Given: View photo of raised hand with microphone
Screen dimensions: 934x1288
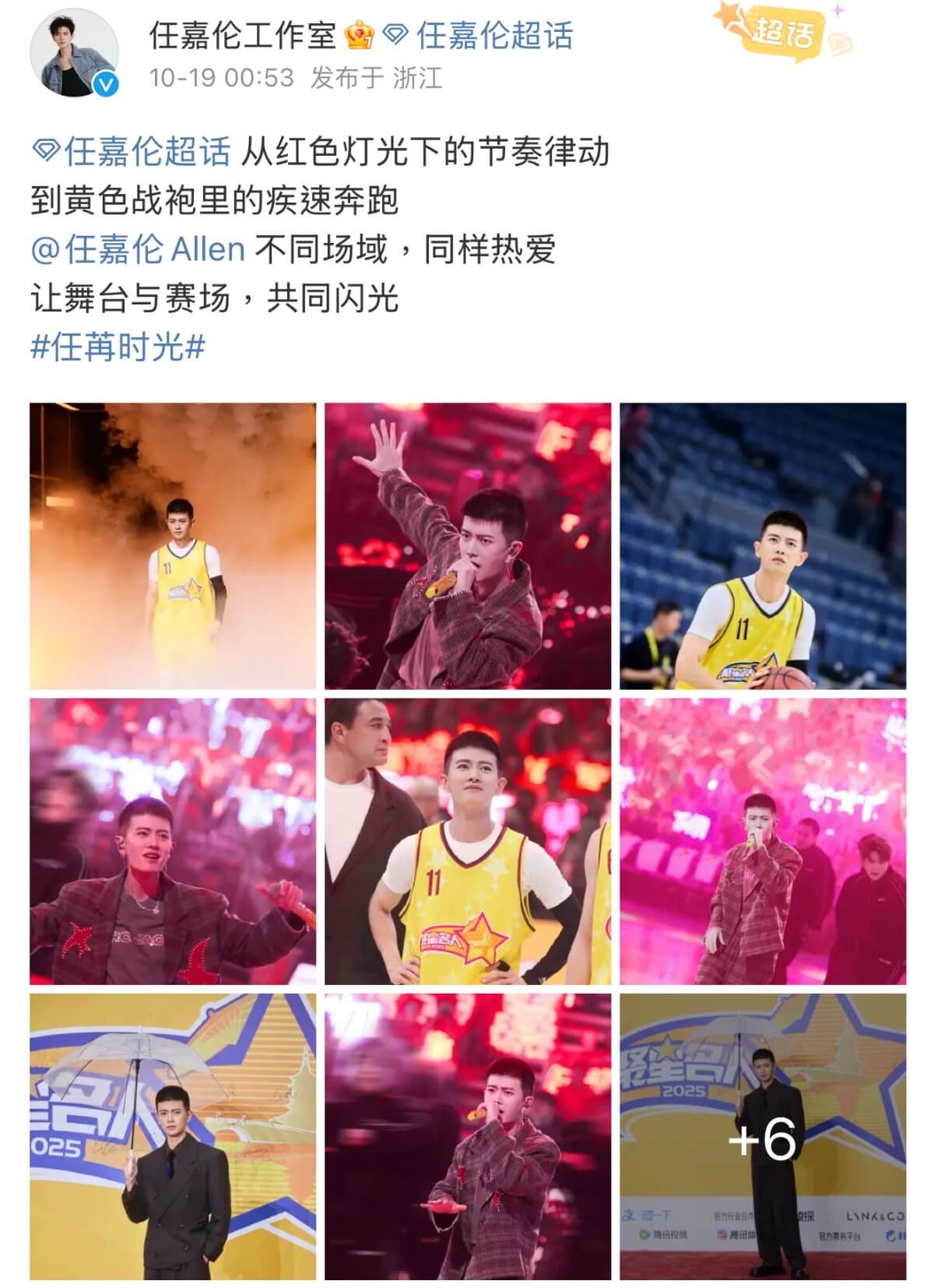Looking at the screenshot, I should click(468, 546).
